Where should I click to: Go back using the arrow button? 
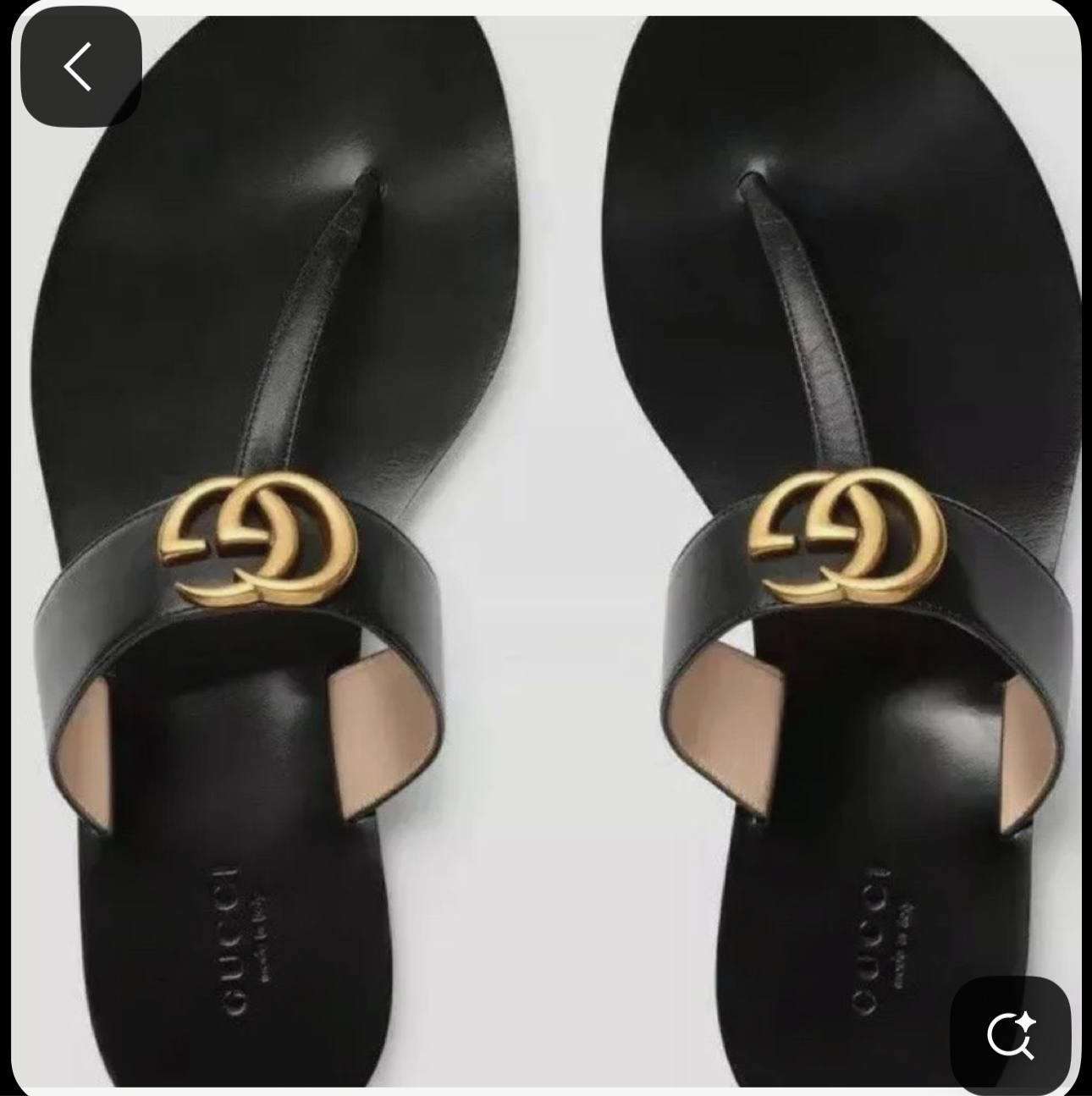80,67
